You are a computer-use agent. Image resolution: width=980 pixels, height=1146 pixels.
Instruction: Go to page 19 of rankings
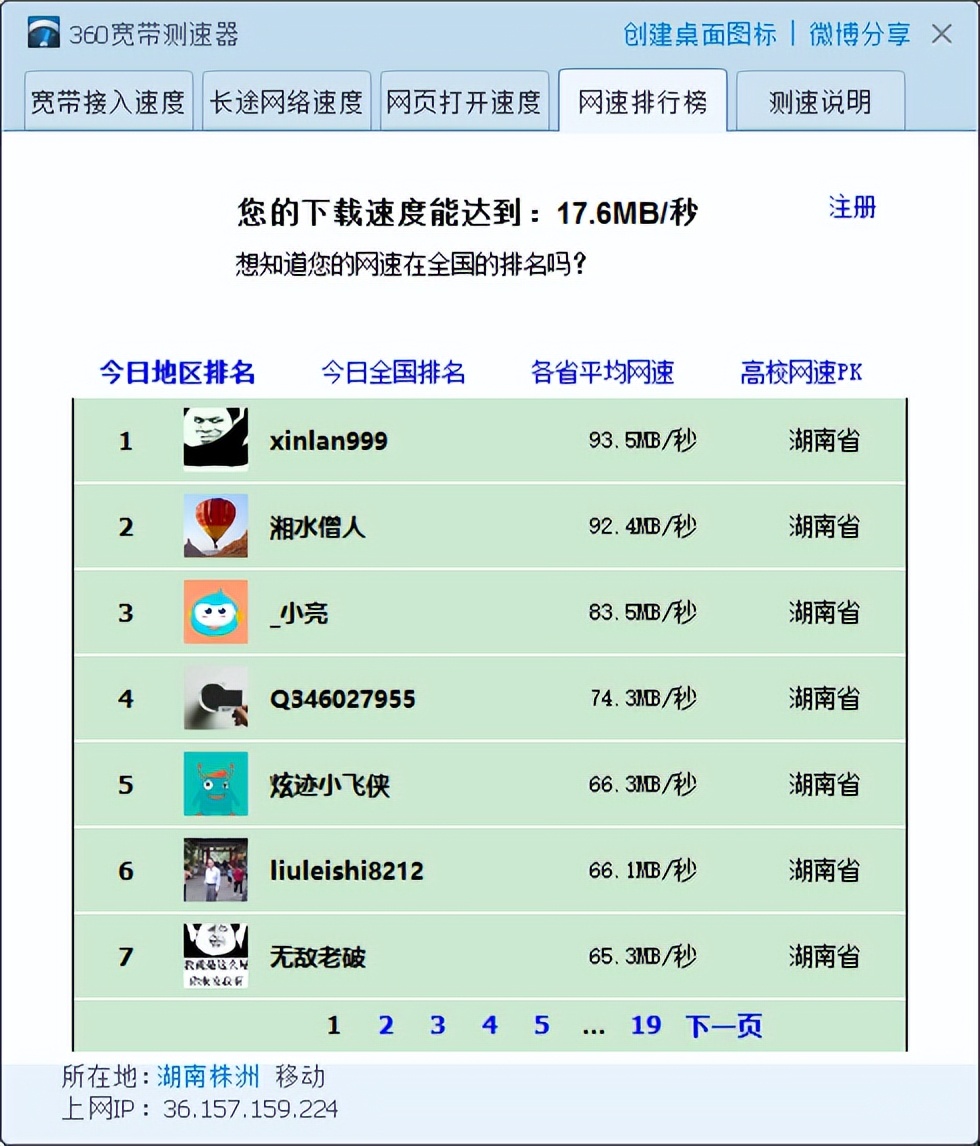coord(646,1025)
